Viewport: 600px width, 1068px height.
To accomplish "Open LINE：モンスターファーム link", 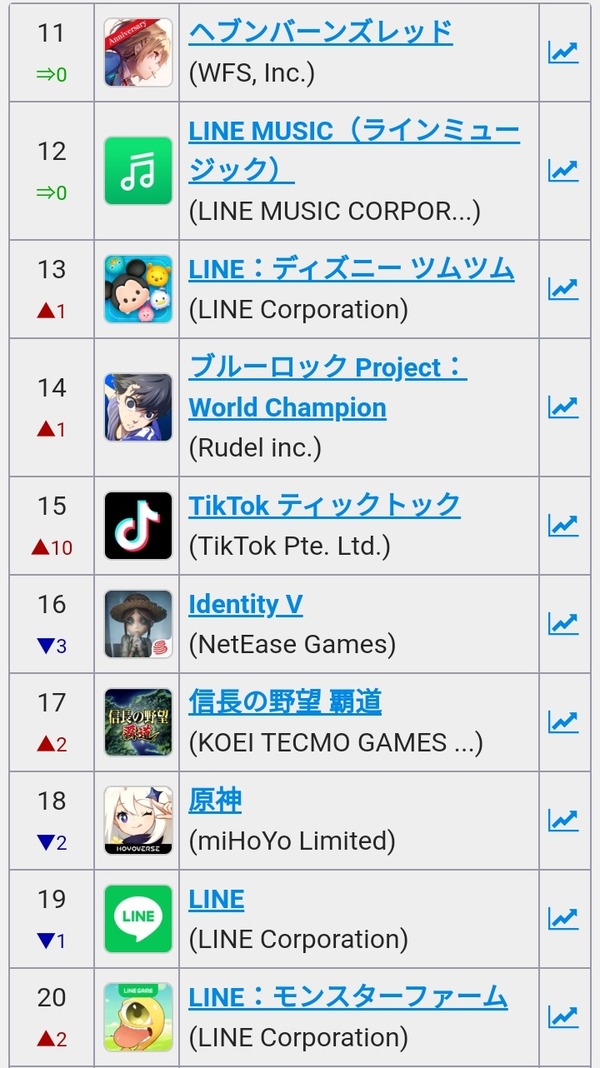I will (348, 997).
